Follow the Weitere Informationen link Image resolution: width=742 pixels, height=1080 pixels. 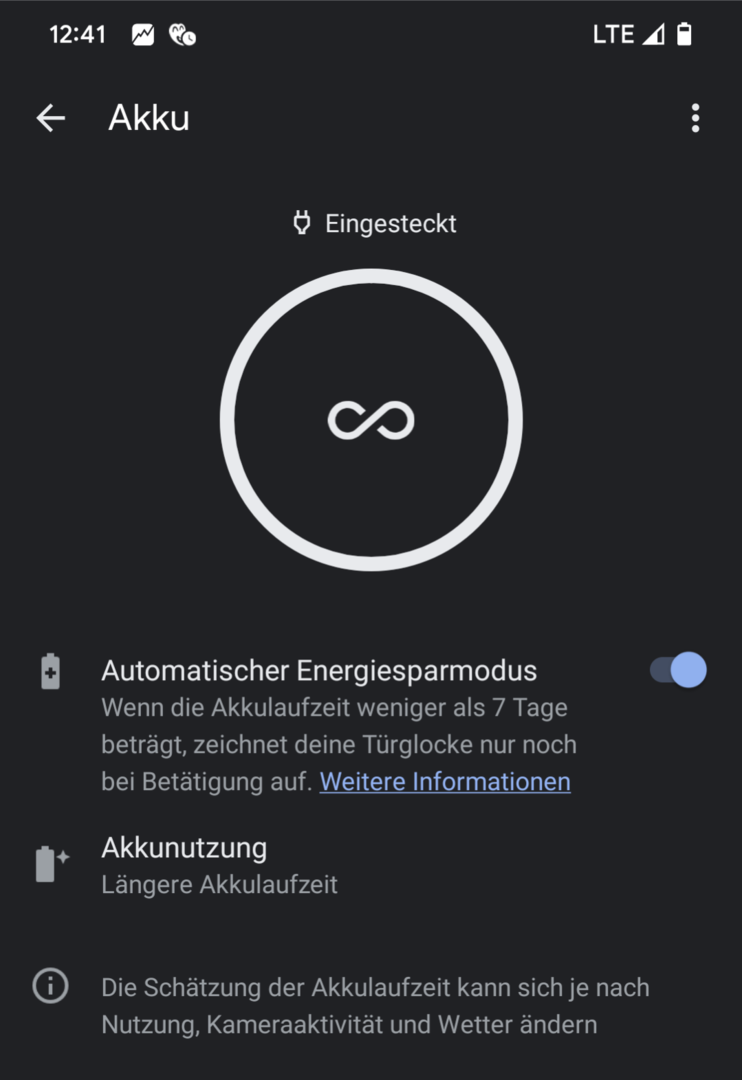445,782
